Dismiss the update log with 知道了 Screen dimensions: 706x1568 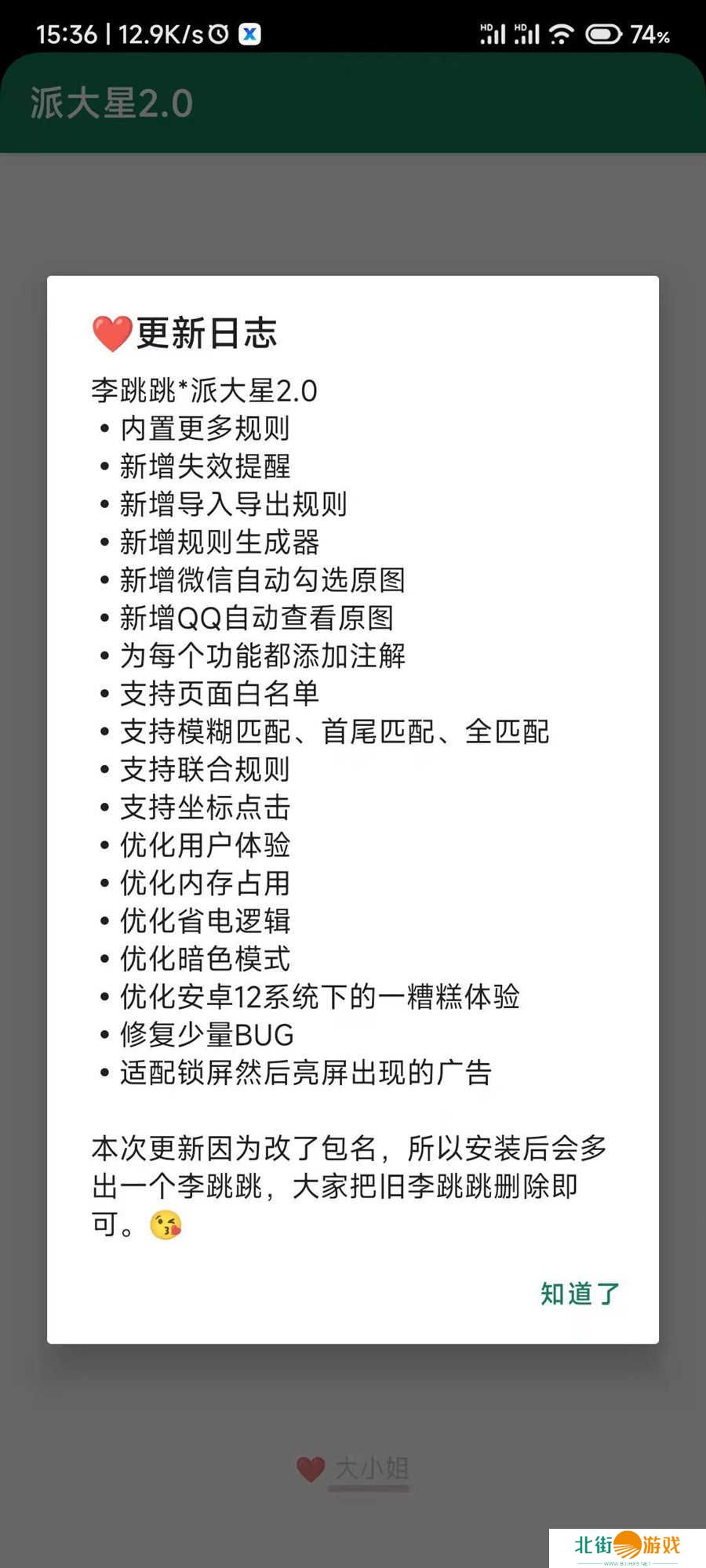(x=580, y=1293)
